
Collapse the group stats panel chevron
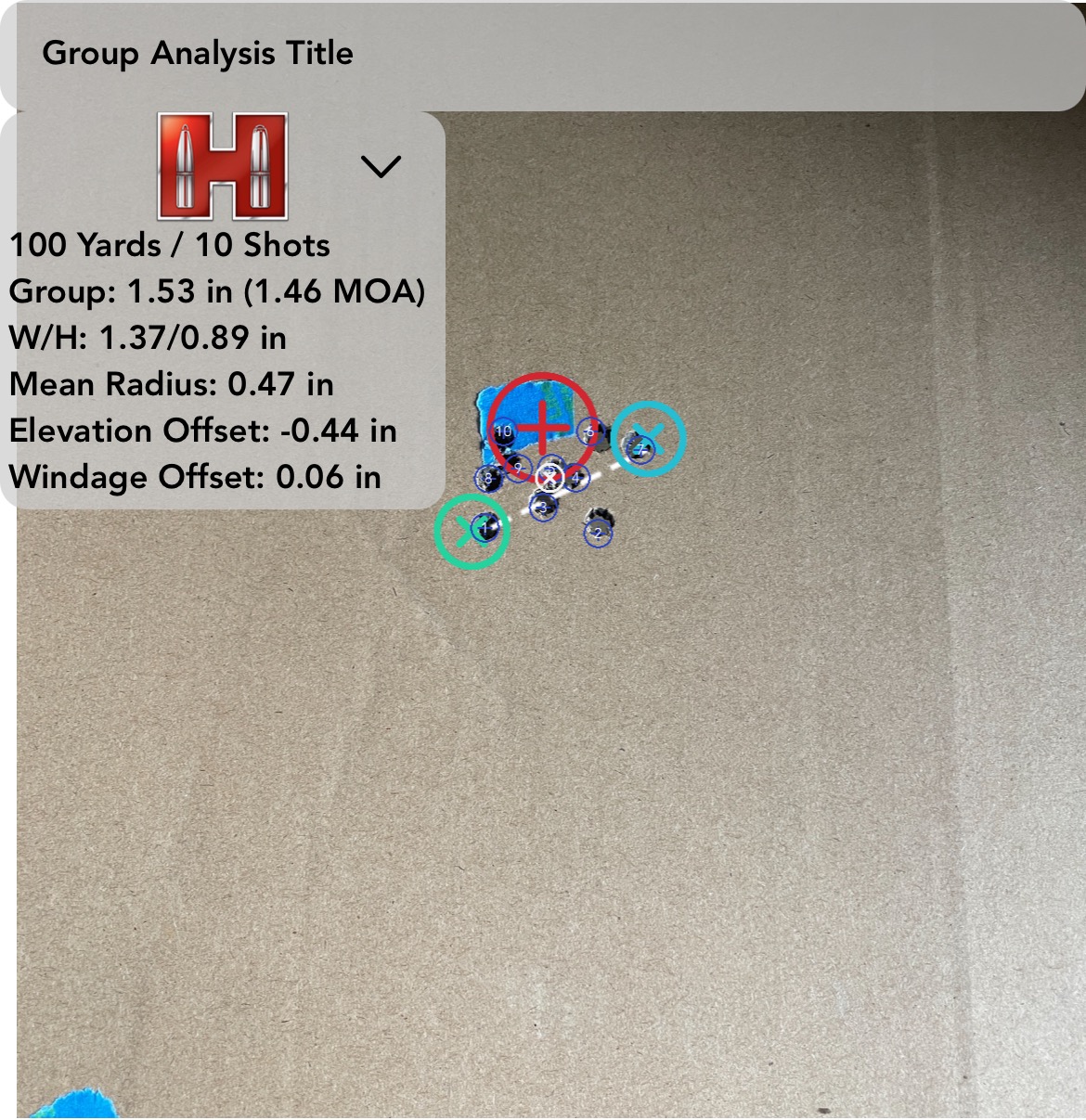coord(380,166)
